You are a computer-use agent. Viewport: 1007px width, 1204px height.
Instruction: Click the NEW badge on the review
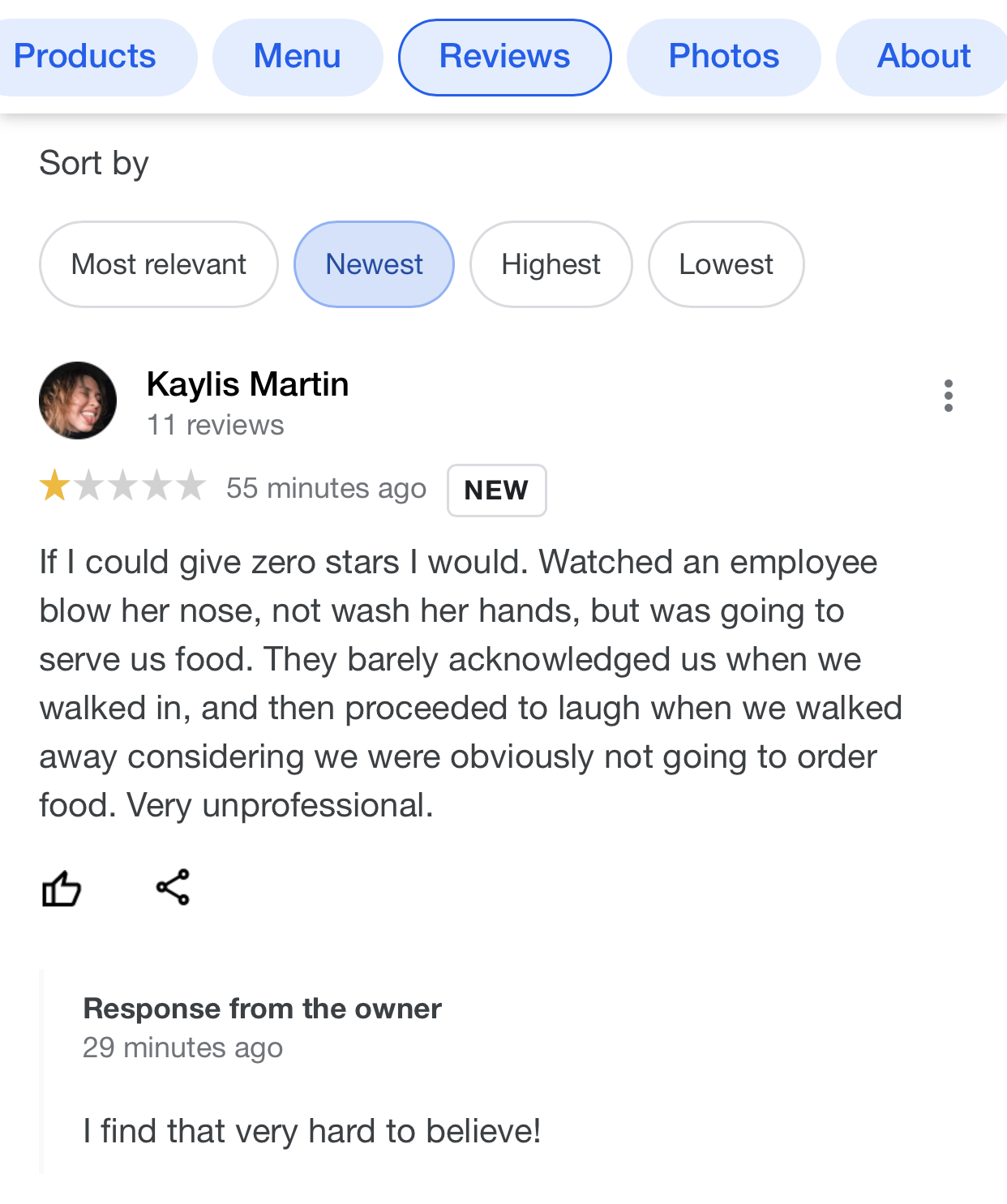[496, 491]
